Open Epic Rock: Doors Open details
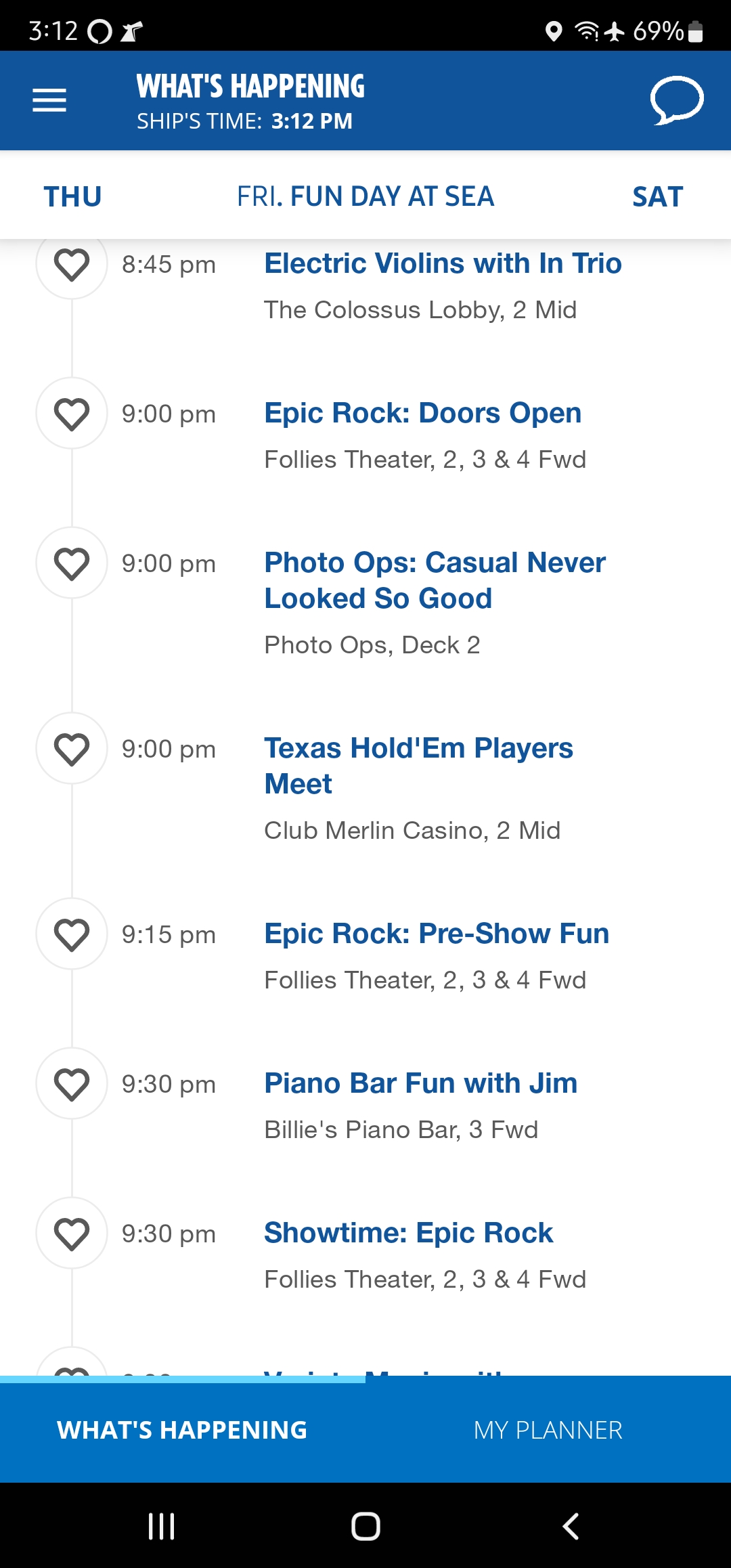 pyautogui.click(x=423, y=413)
